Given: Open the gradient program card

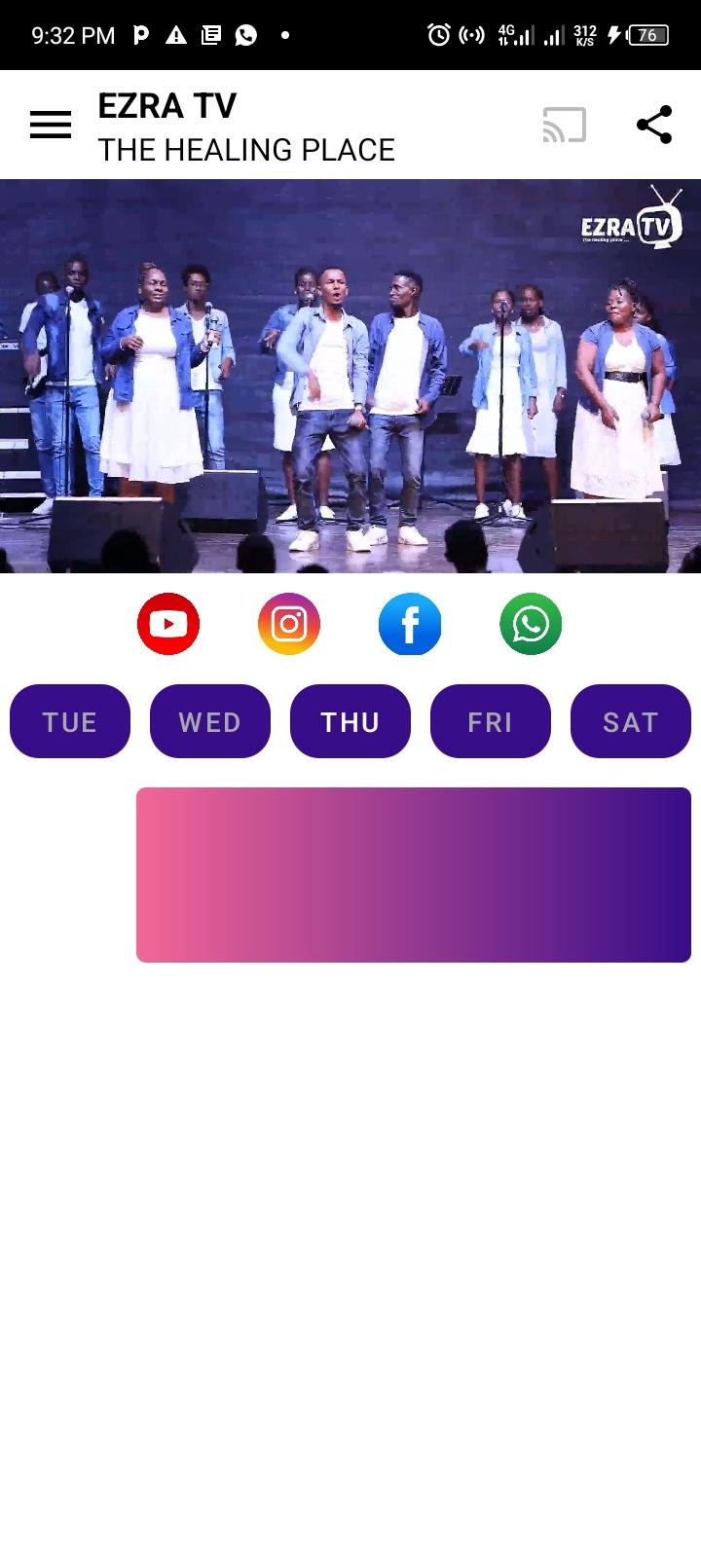Looking at the screenshot, I should pyautogui.click(x=414, y=875).
